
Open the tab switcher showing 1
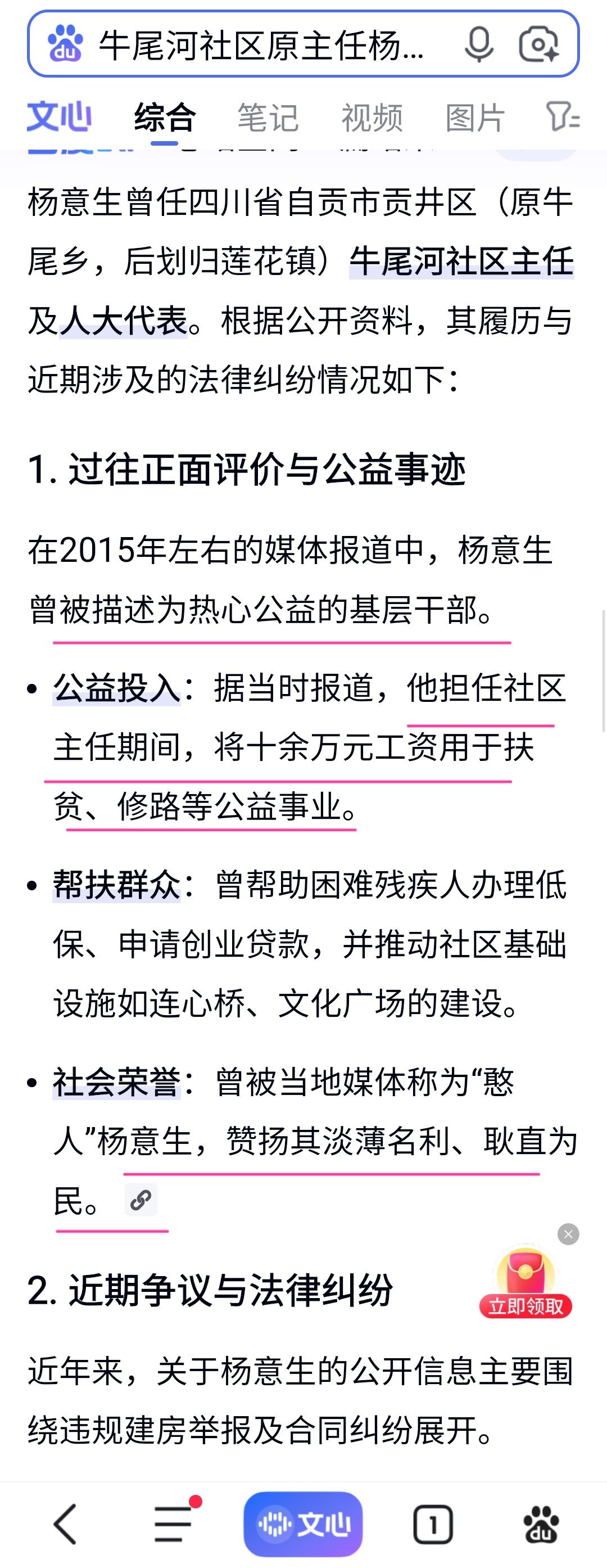click(x=433, y=1525)
